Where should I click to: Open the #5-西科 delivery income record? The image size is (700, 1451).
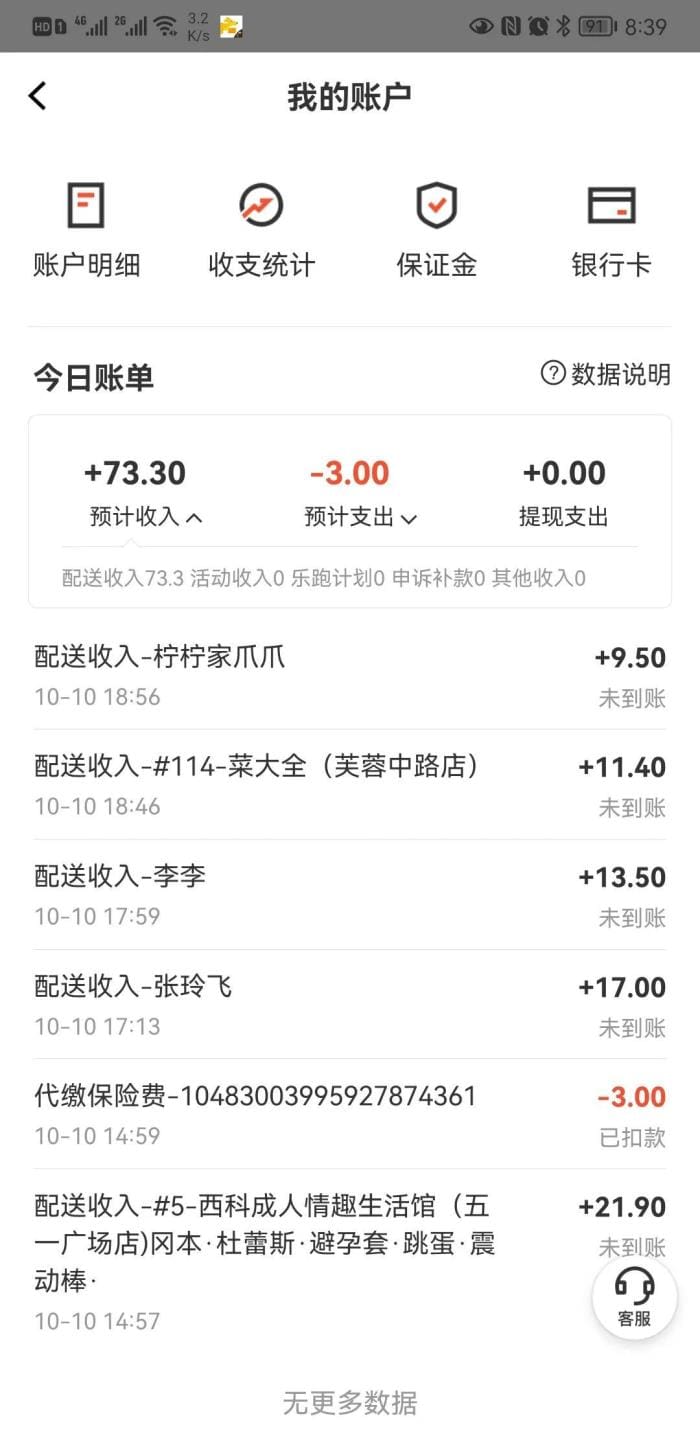[300, 1260]
